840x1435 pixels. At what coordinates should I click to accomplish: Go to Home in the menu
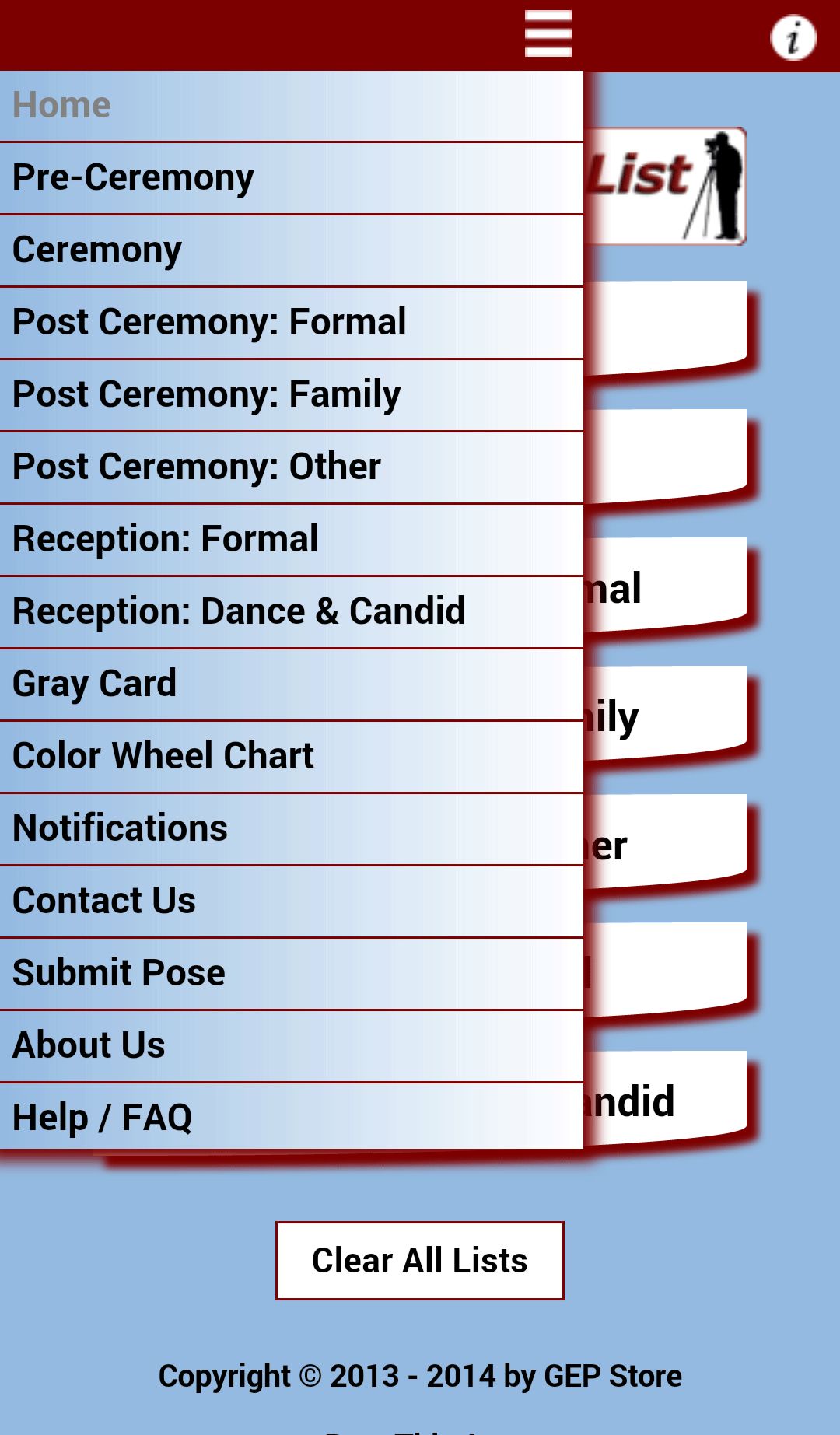tap(292, 106)
